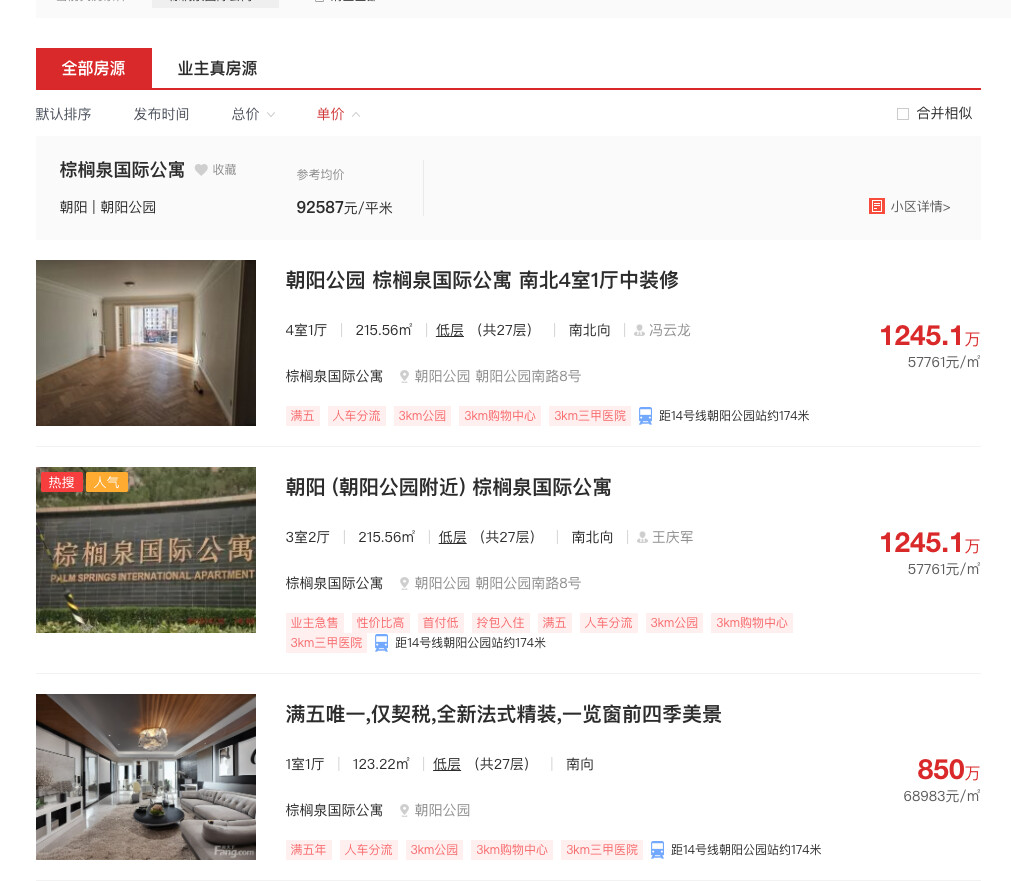Image resolution: width=1011 pixels, height=881 pixels.
Task: View agent 冯云龙's profile
Action: click(669, 330)
